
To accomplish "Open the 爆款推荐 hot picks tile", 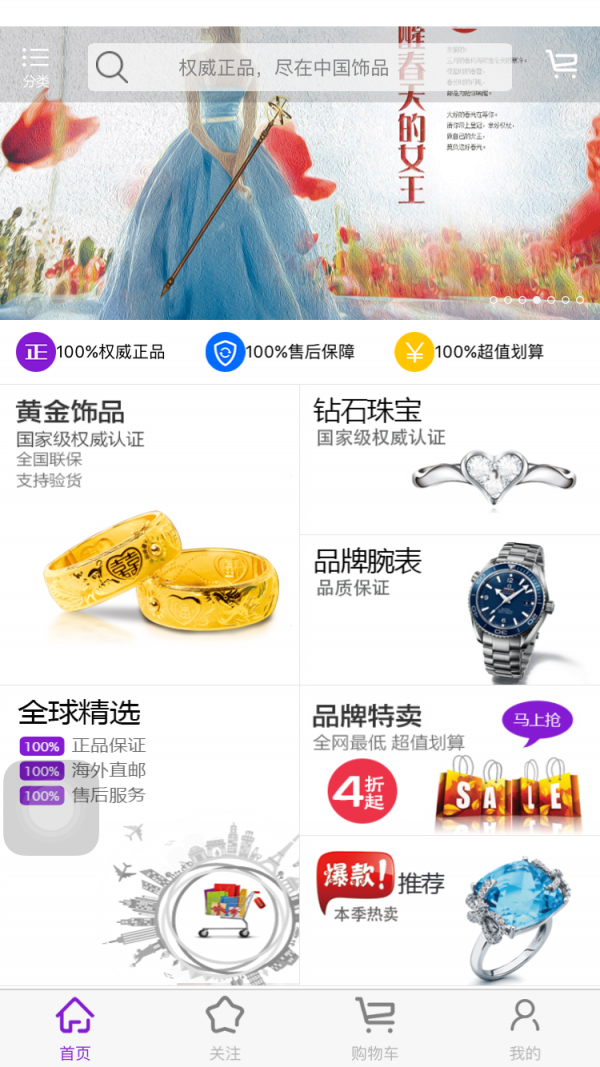I will 450,910.
